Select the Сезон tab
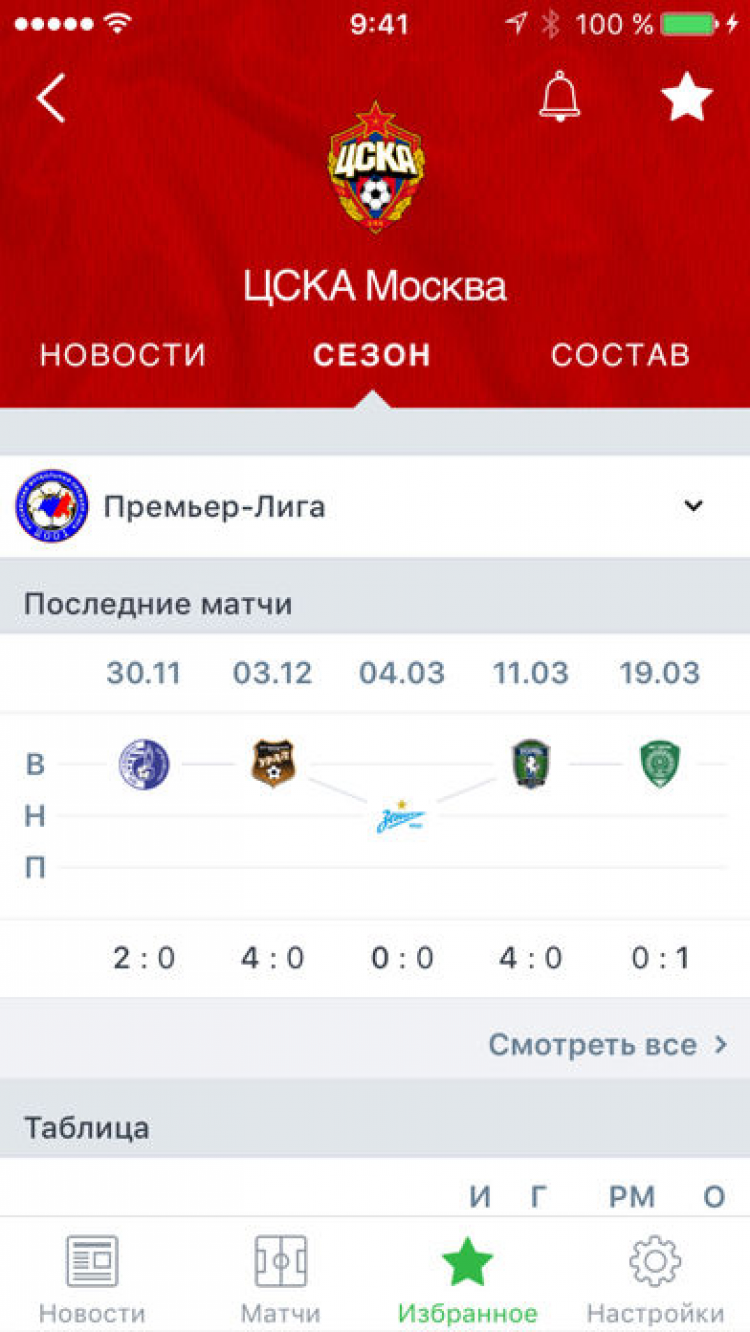Screen dimensions: 750x1332 [372, 355]
